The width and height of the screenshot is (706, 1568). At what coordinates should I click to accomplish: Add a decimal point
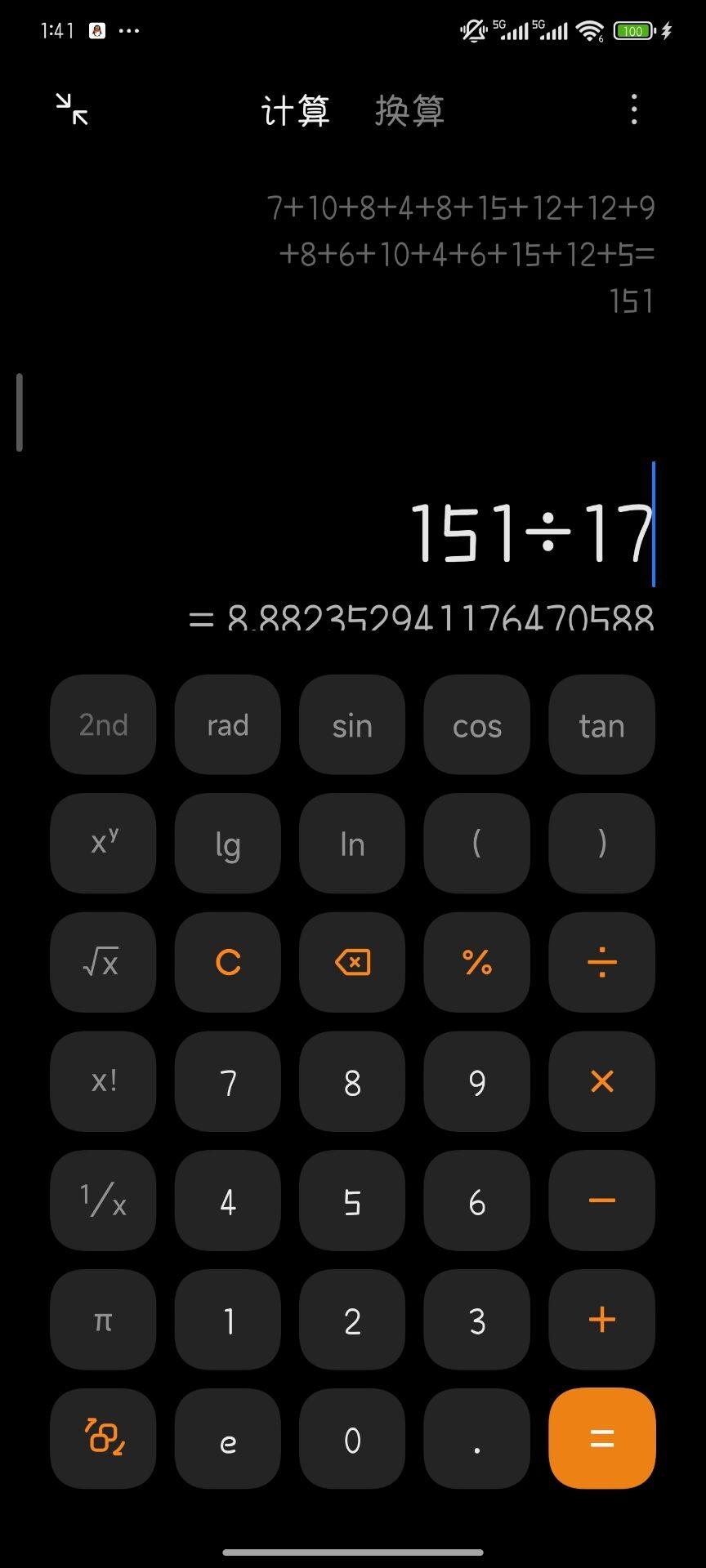477,1438
